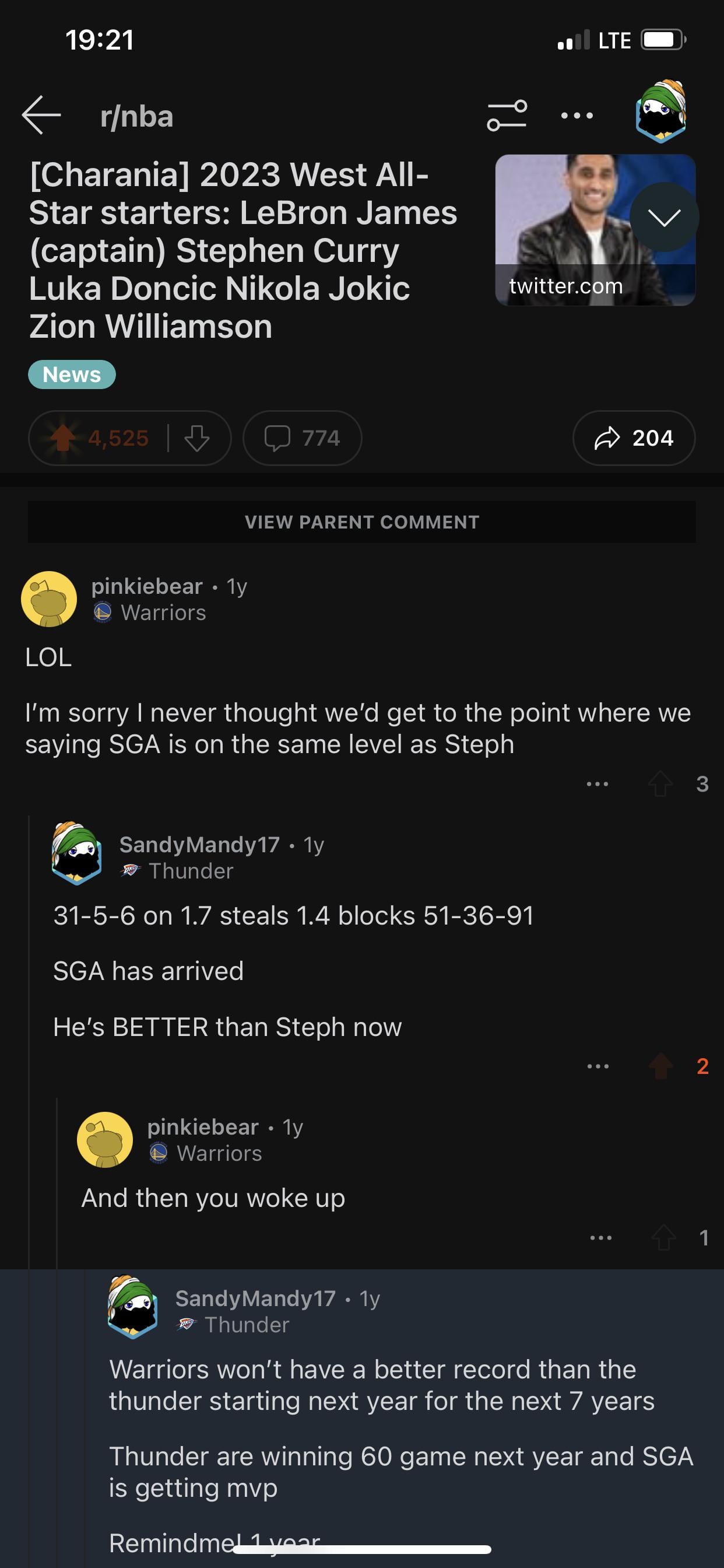724x1568 pixels.
Task: Open the r/nba subreddit link
Action: click(136, 116)
